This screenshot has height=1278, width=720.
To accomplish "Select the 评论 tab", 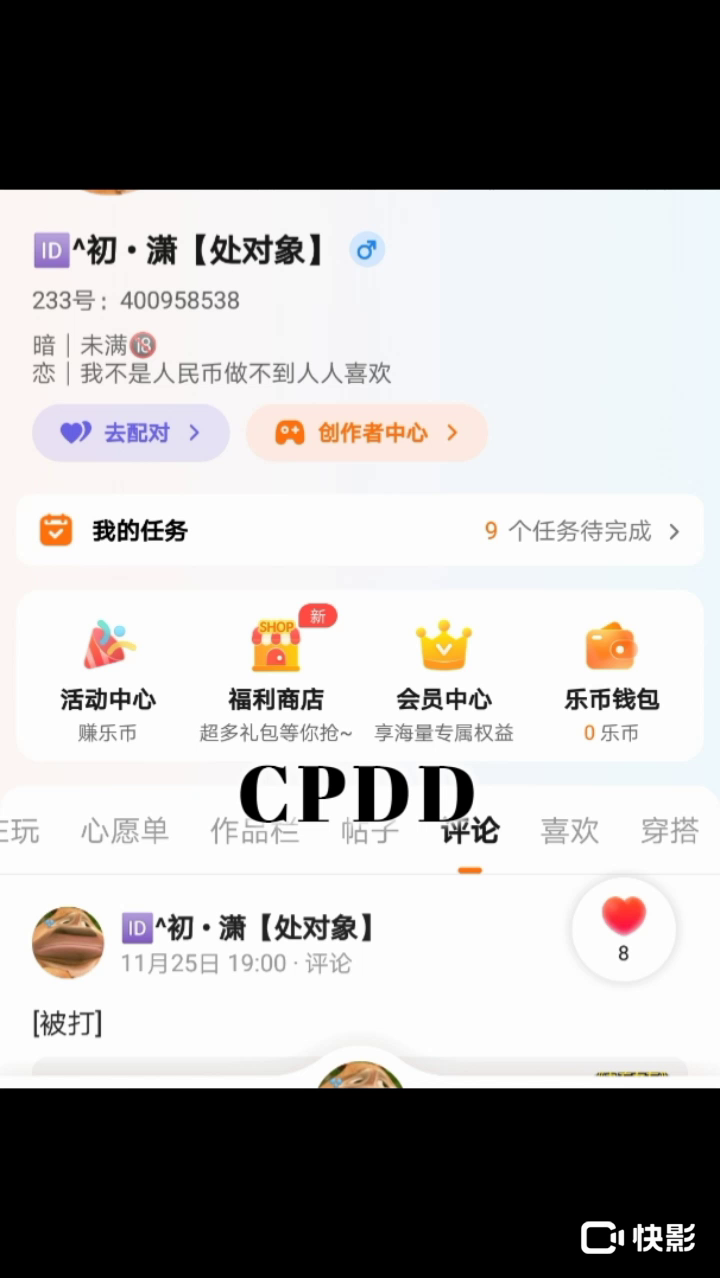I will point(470,831).
